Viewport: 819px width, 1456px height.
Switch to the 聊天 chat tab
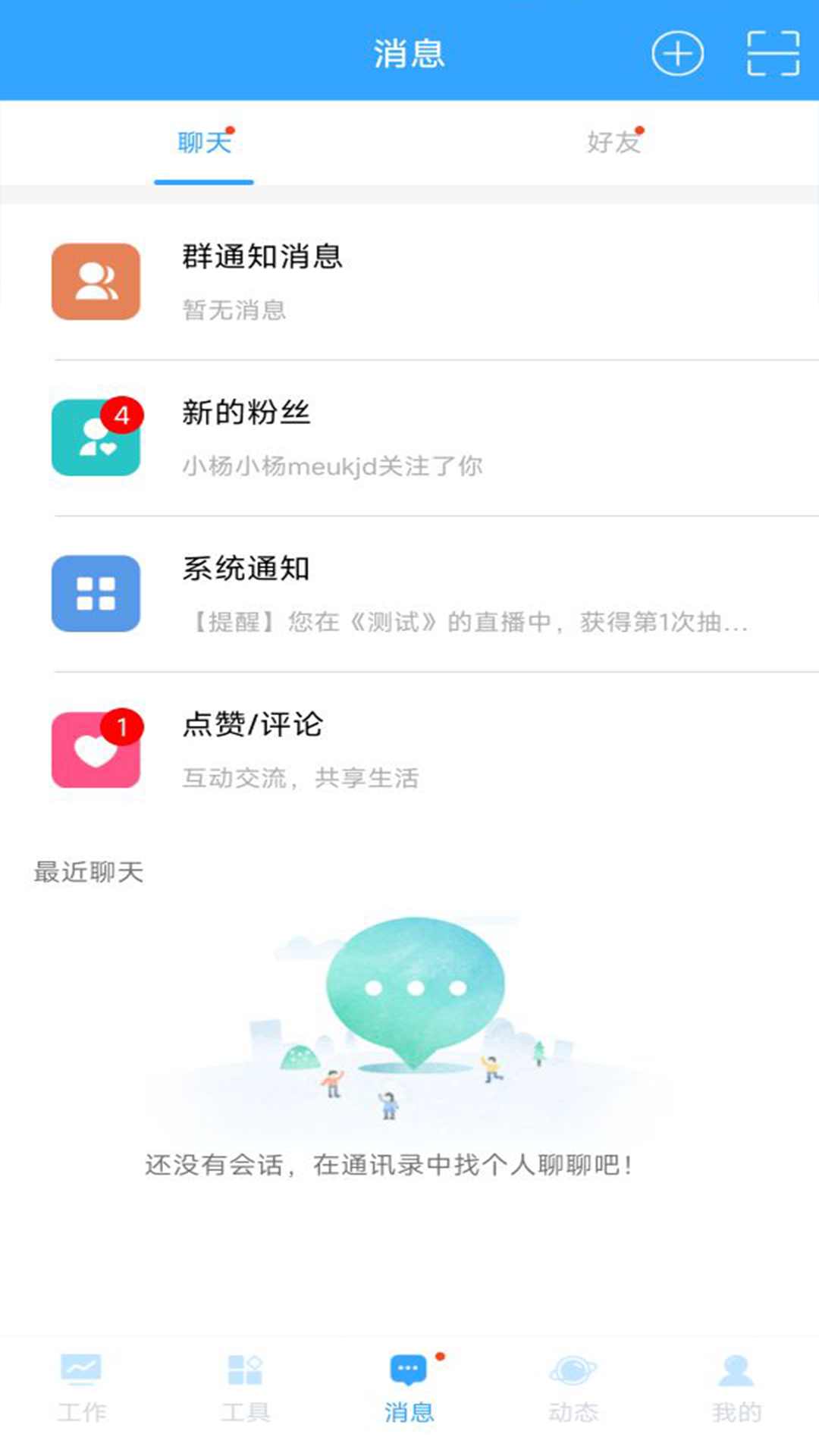(203, 143)
